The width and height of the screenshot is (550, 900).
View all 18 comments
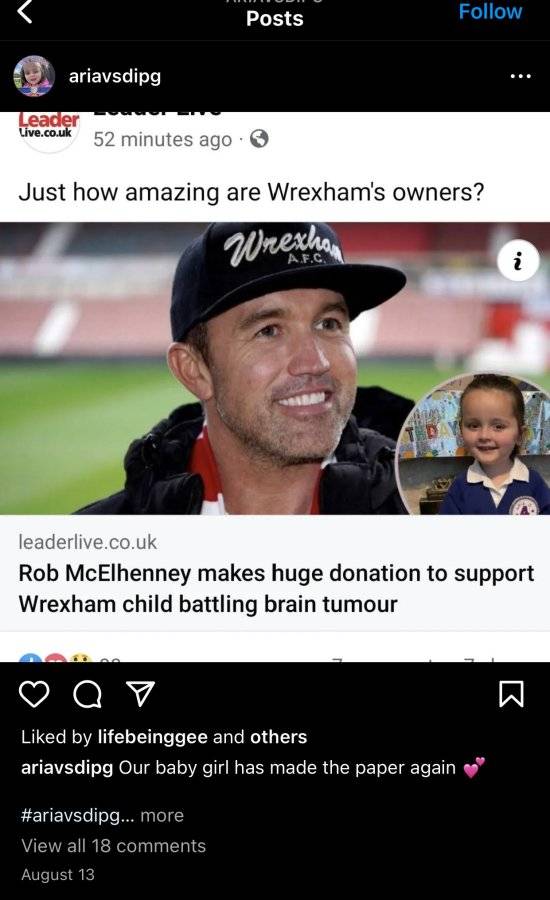pos(114,845)
